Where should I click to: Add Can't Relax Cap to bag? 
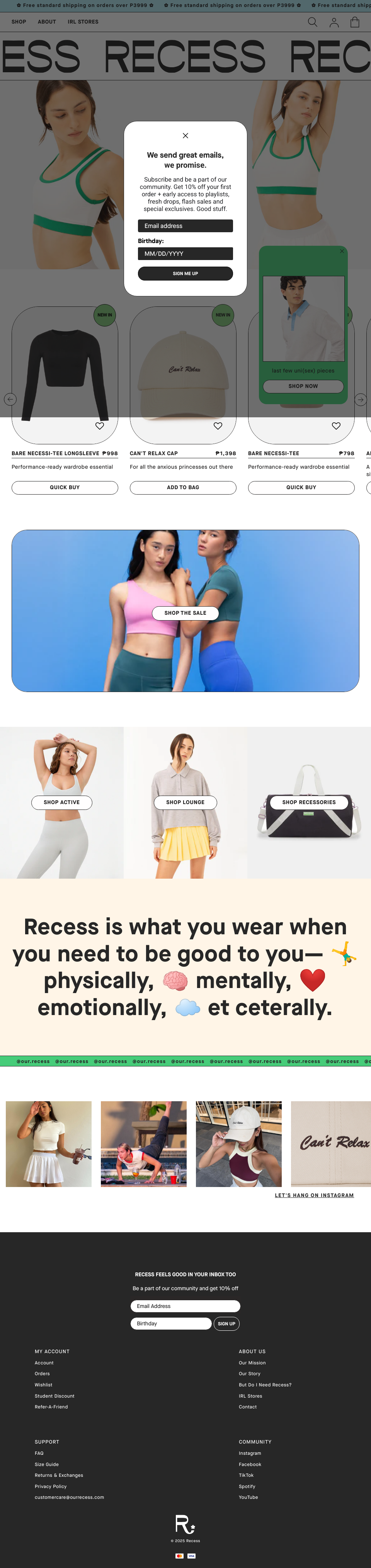(x=183, y=488)
